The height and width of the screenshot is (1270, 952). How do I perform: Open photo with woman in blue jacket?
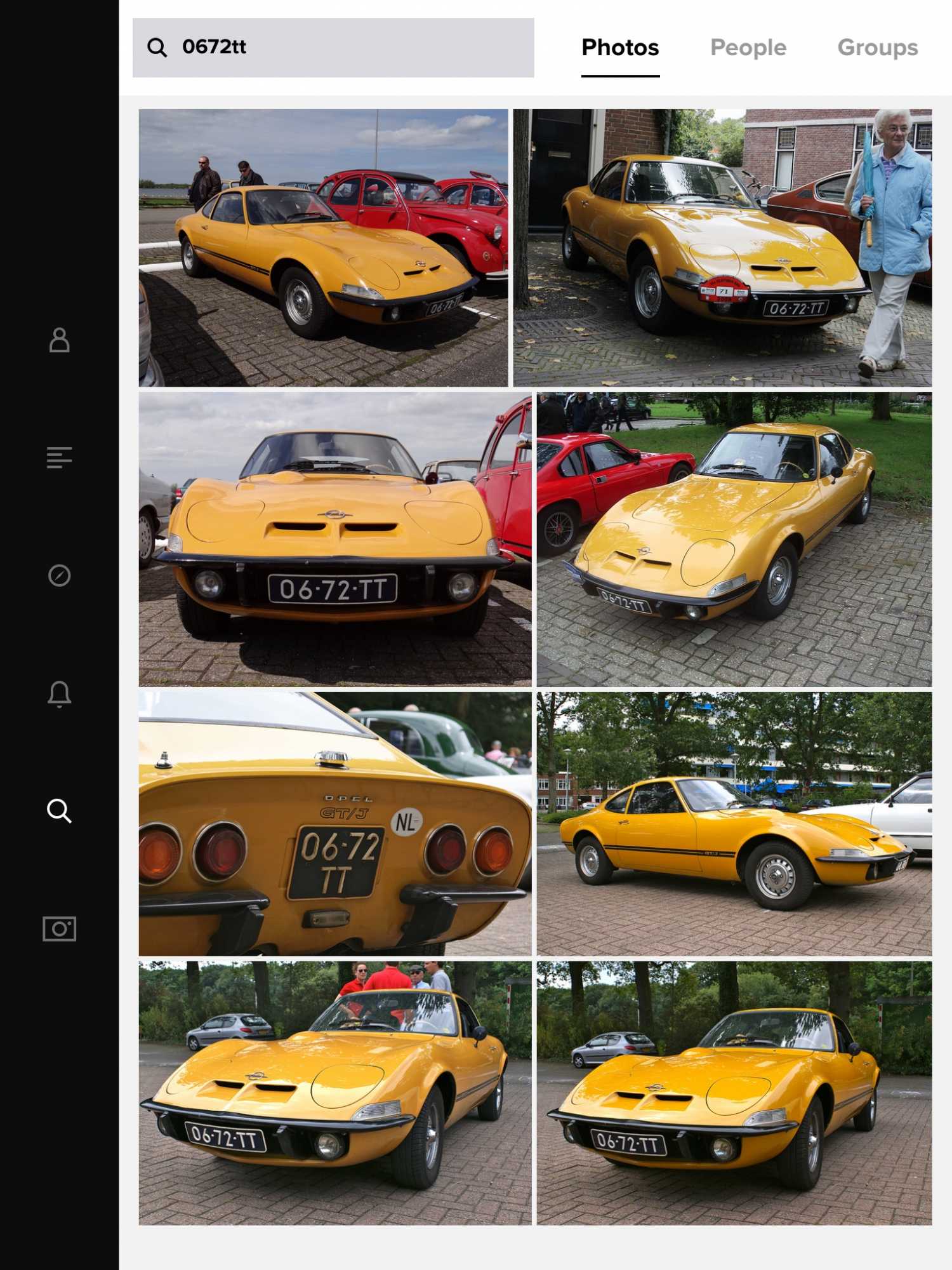(x=722, y=248)
